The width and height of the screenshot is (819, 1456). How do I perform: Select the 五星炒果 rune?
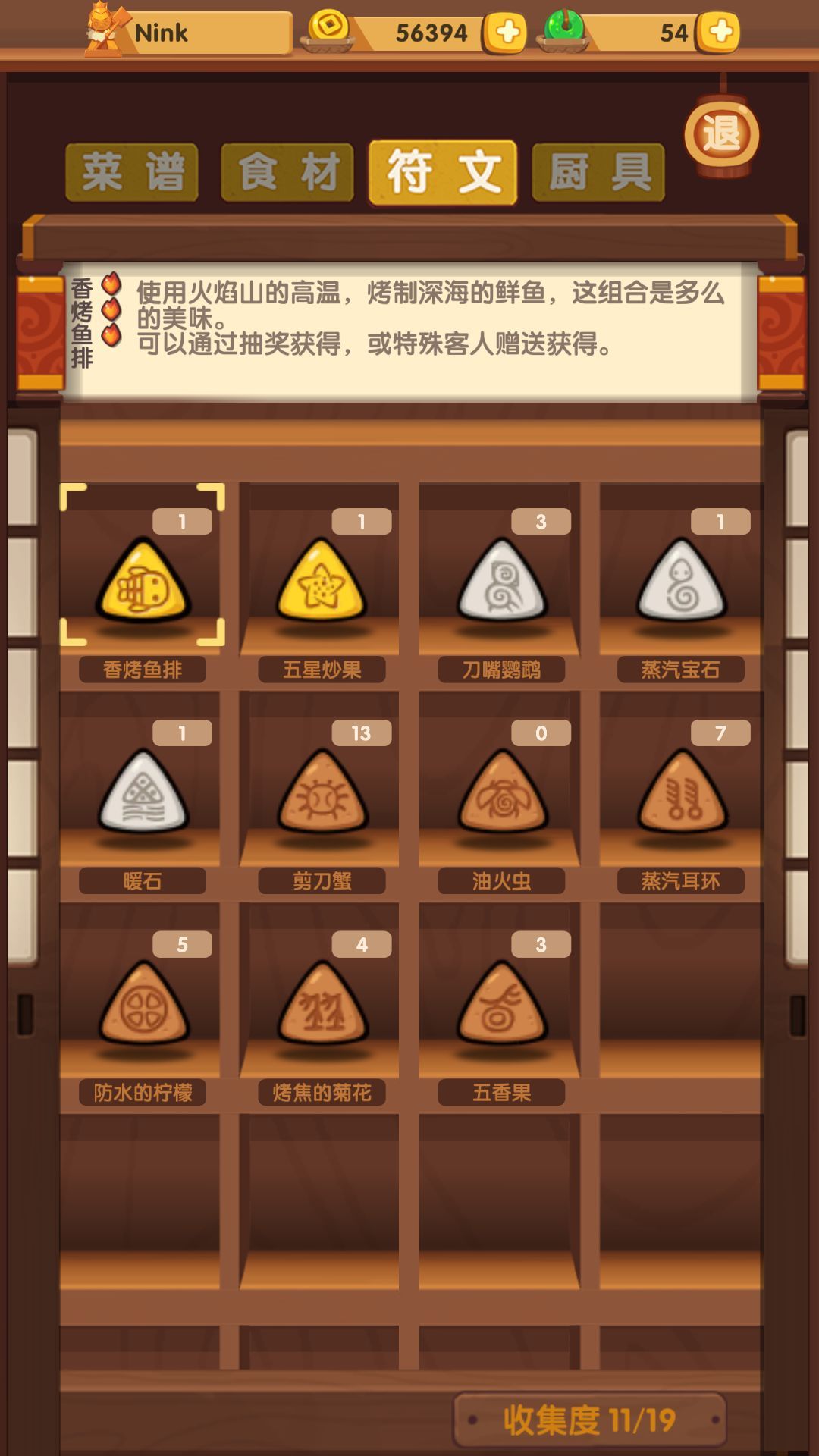point(322,580)
